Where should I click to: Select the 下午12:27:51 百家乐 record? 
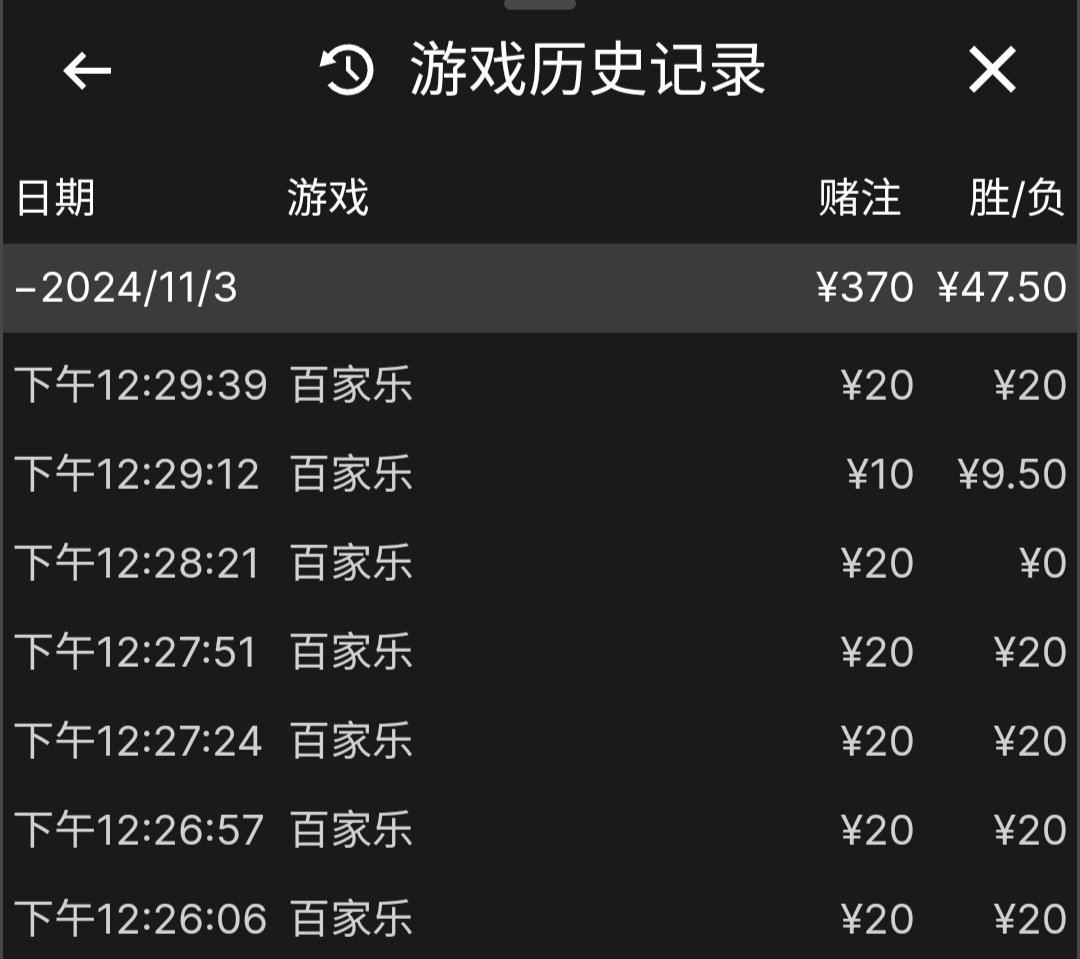[x=540, y=652]
